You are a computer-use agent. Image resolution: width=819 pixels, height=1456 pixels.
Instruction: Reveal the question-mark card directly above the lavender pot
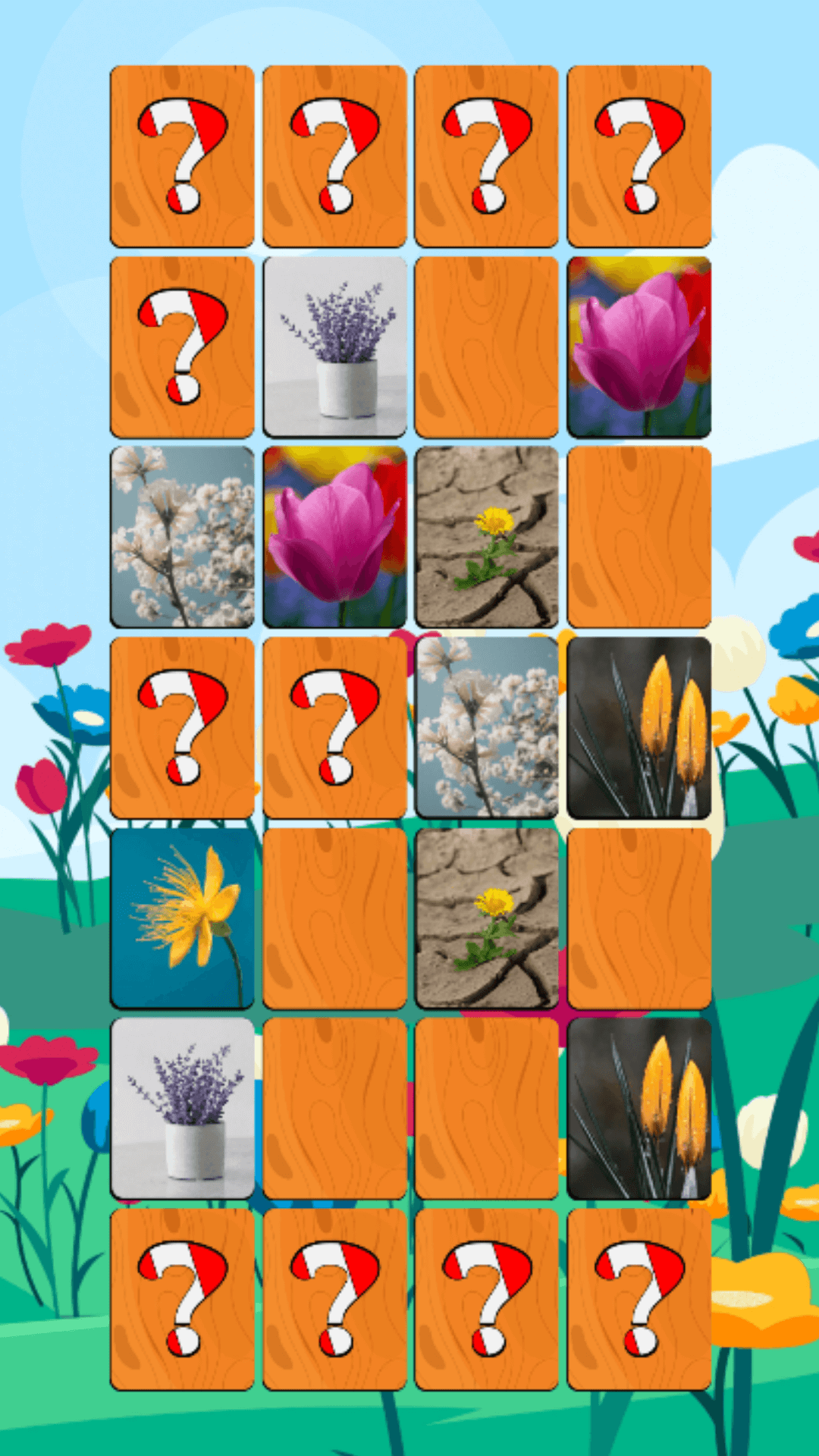pyautogui.click(x=334, y=156)
